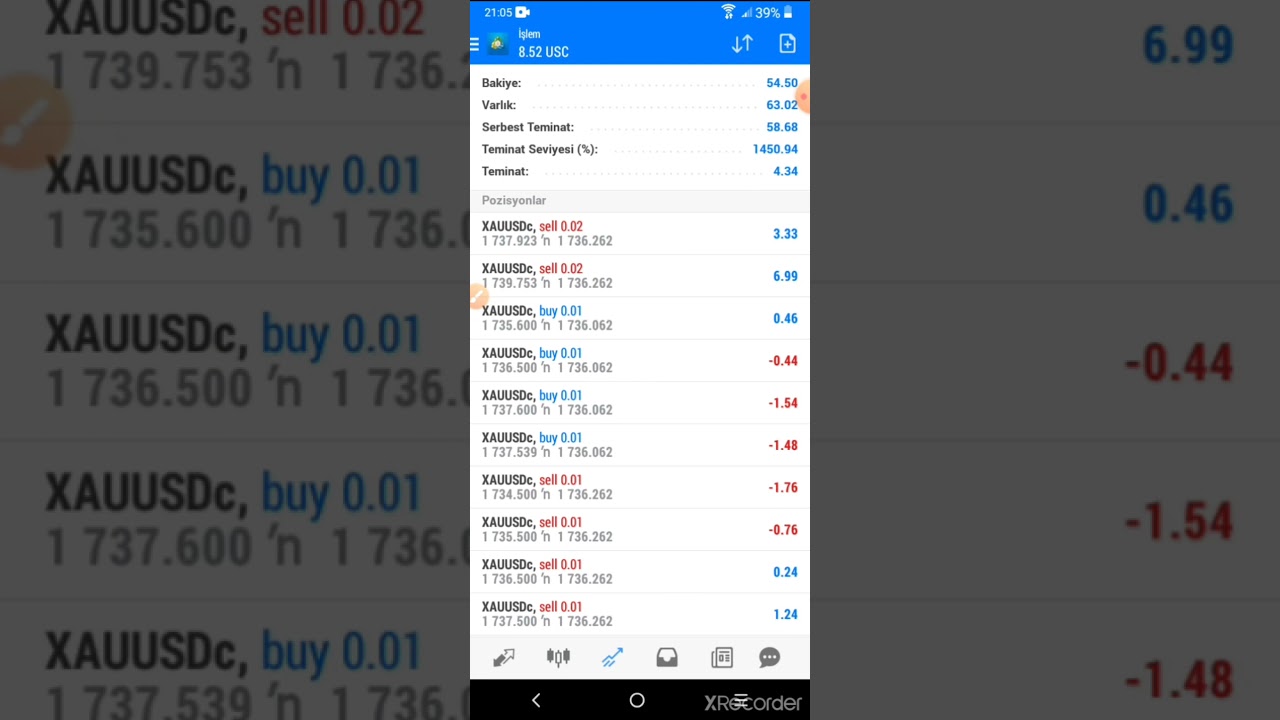The image size is (1280, 720).
Task: Select the sell 0.01 position at 1 734.500
Action: (x=639, y=487)
